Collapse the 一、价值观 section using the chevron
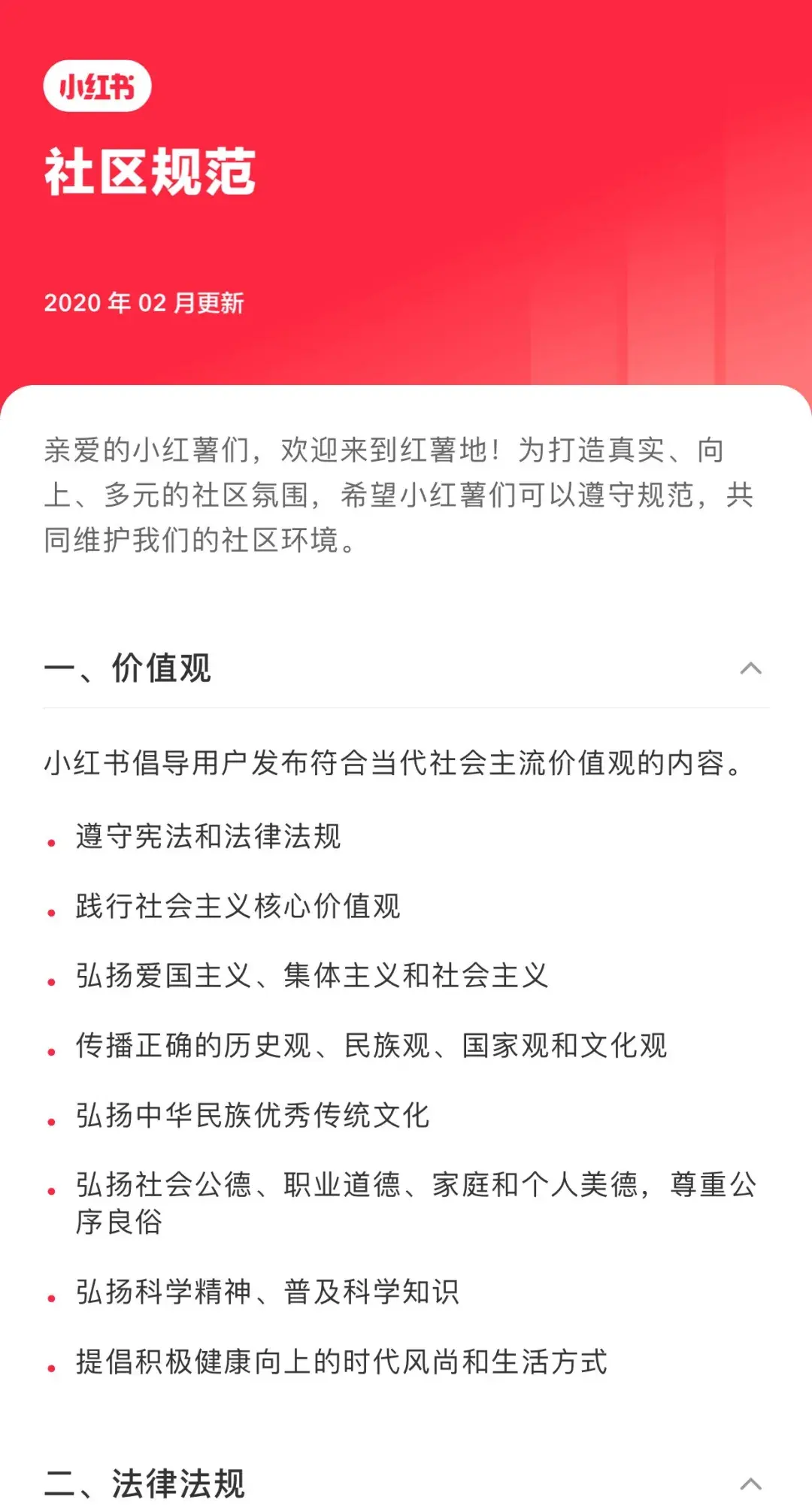 pyautogui.click(x=750, y=668)
